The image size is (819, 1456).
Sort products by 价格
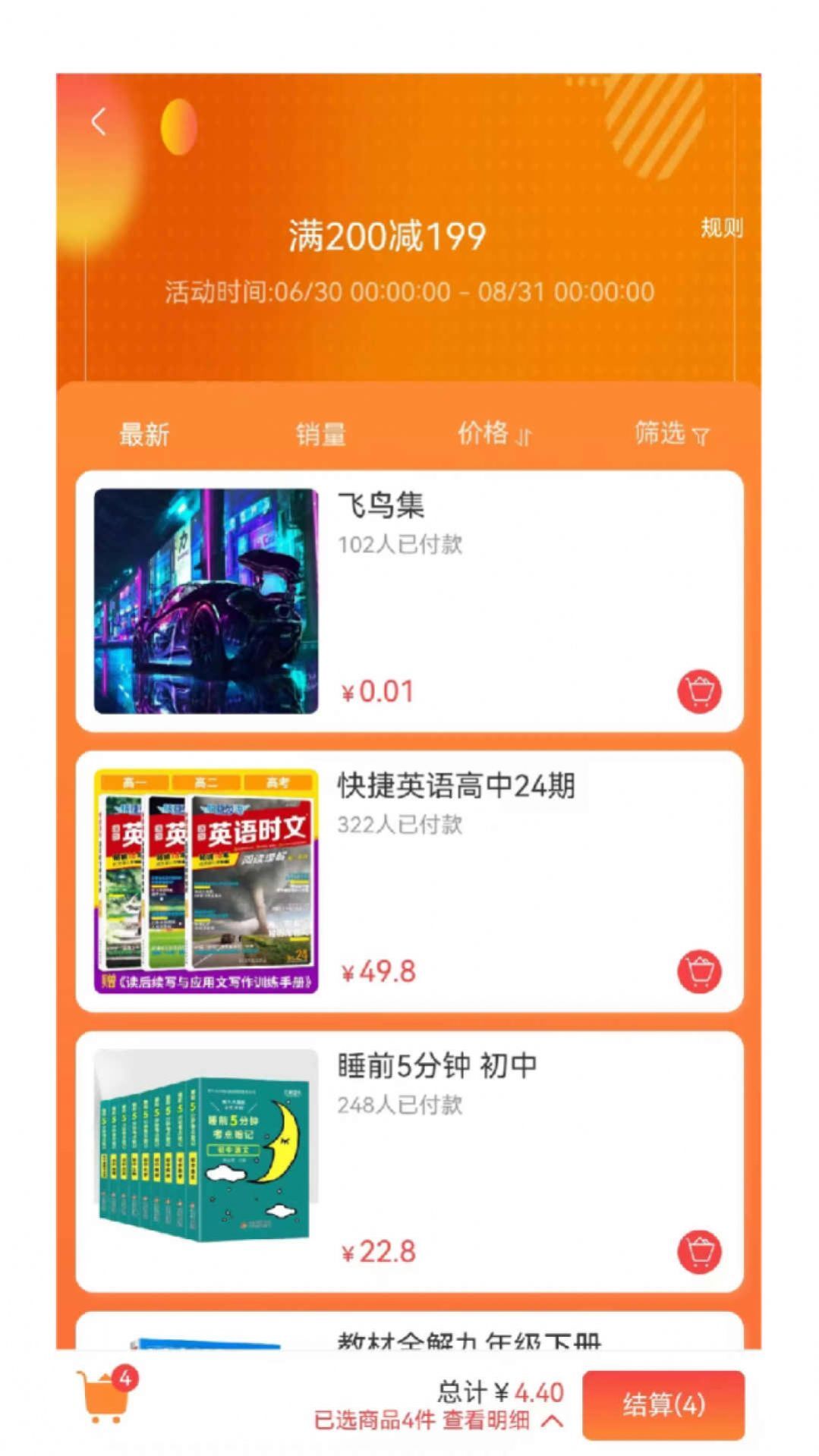489,433
